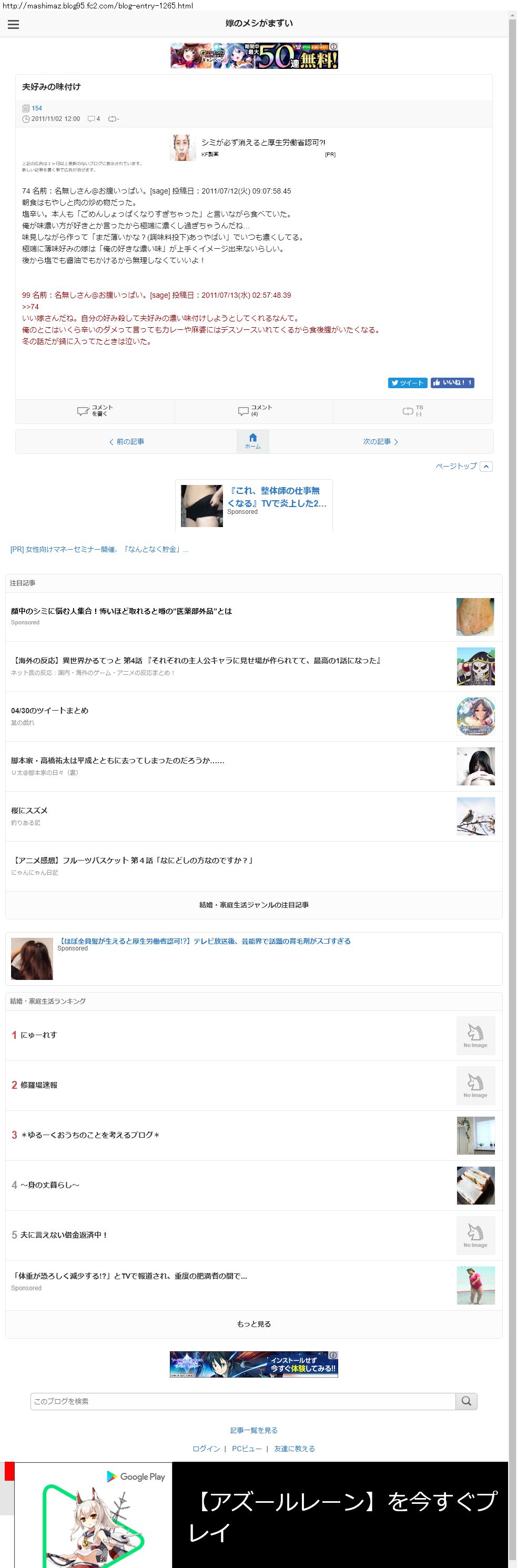Go to 次の記事

point(381,442)
